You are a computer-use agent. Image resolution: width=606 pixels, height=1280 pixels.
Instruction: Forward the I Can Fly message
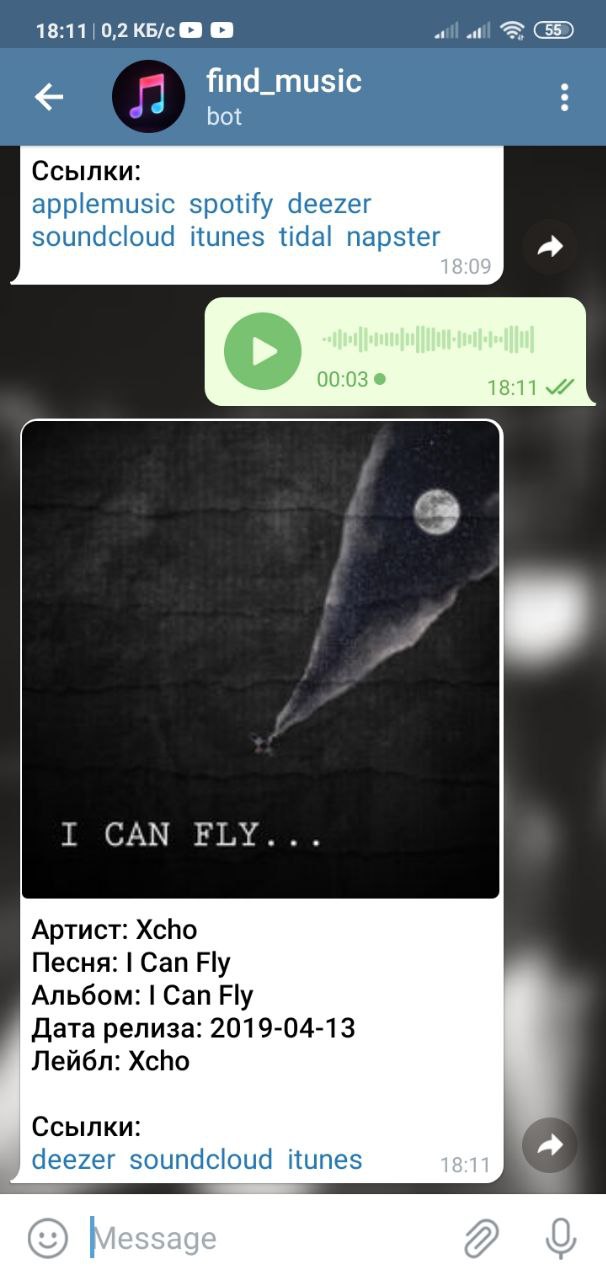pyautogui.click(x=550, y=1145)
